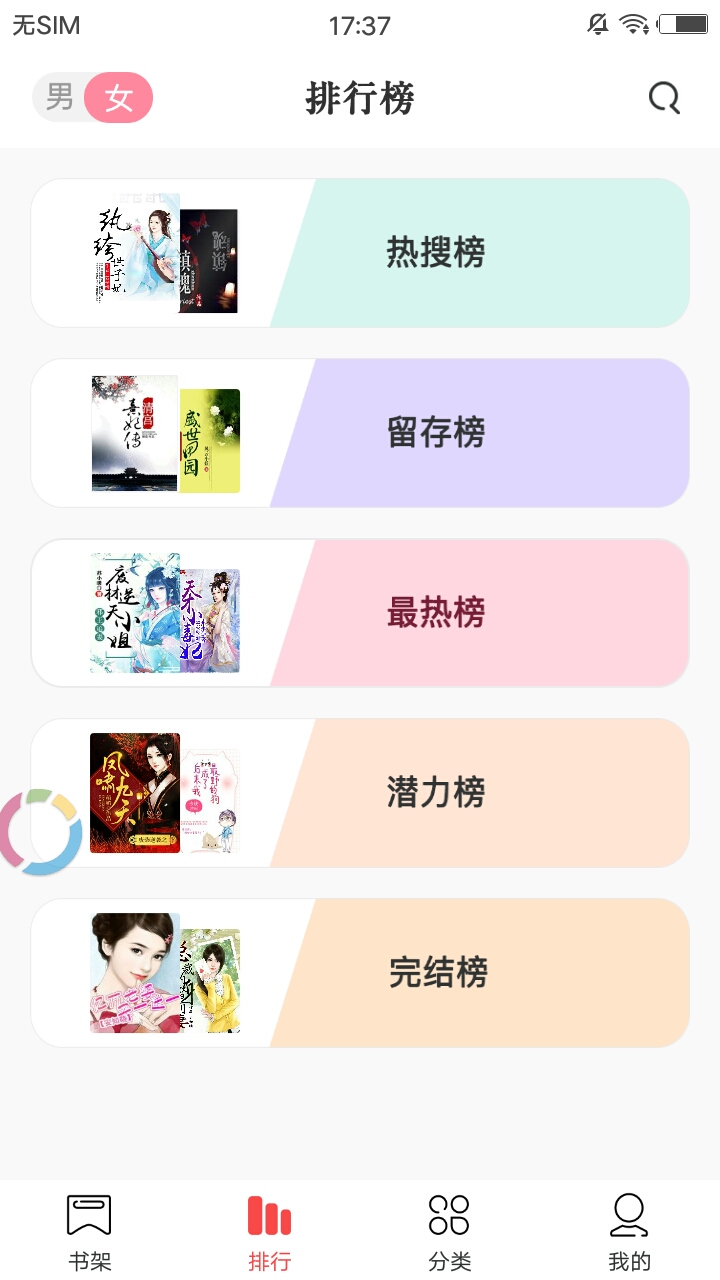Tap the 排行 ranking bar-chart icon
Viewport: 720px width, 1280px height.
click(x=269, y=1213)
